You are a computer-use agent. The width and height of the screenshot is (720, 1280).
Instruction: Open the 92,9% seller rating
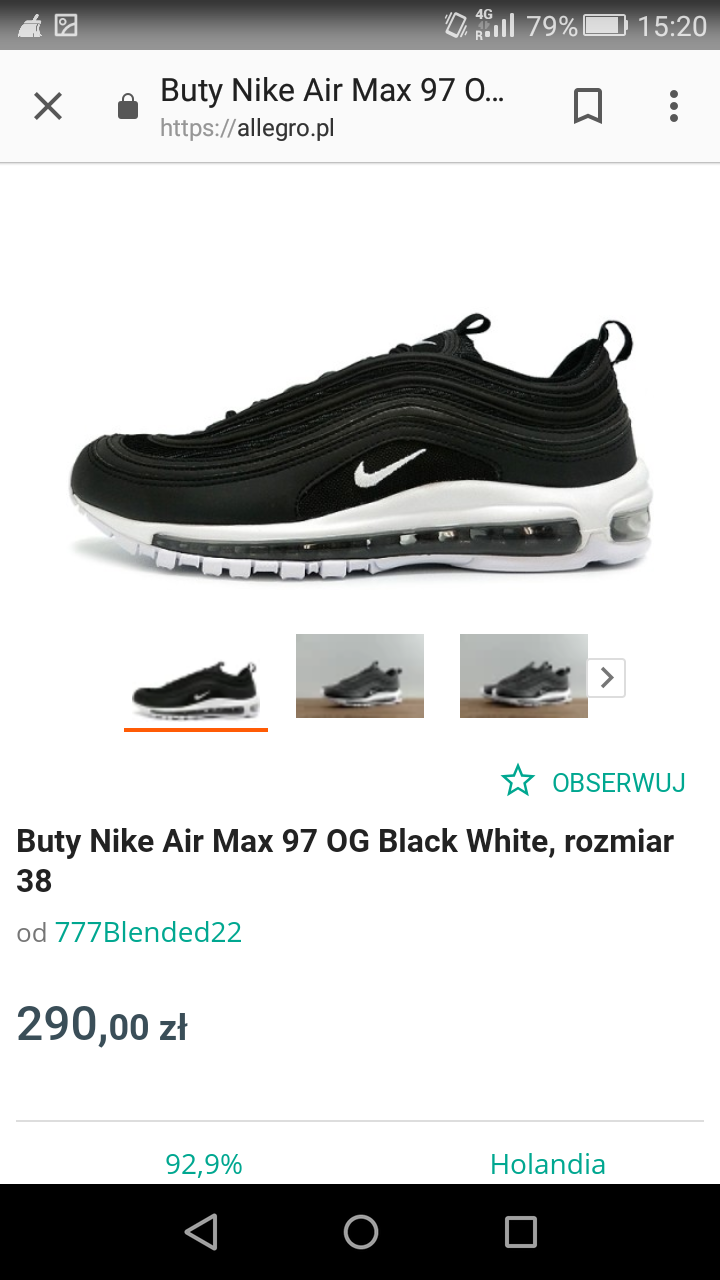click(x=204, y=1164)
